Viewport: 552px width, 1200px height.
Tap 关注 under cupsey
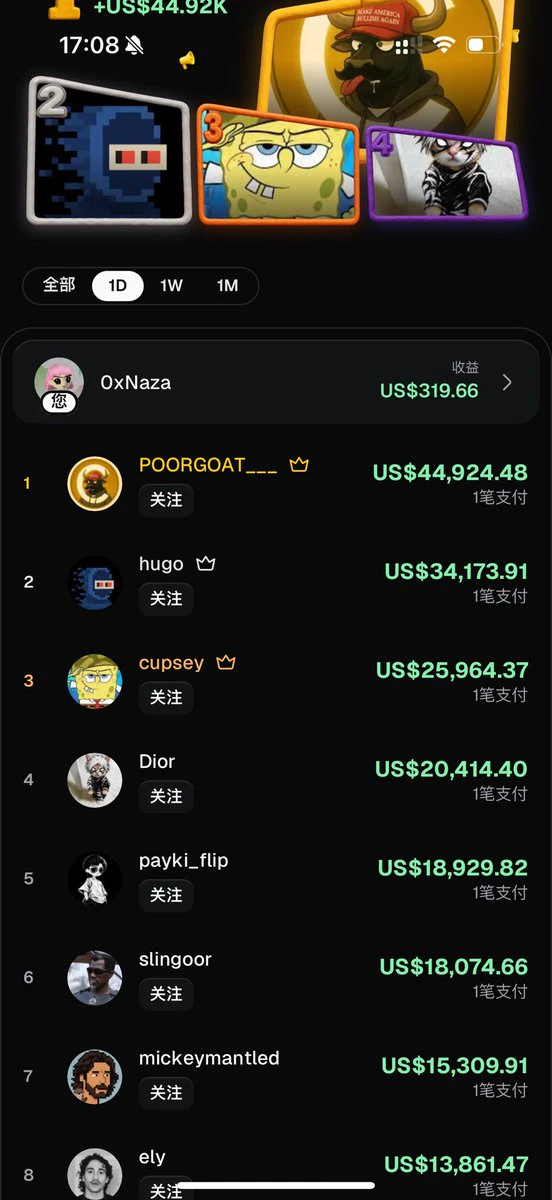click(x=166, y=697)
